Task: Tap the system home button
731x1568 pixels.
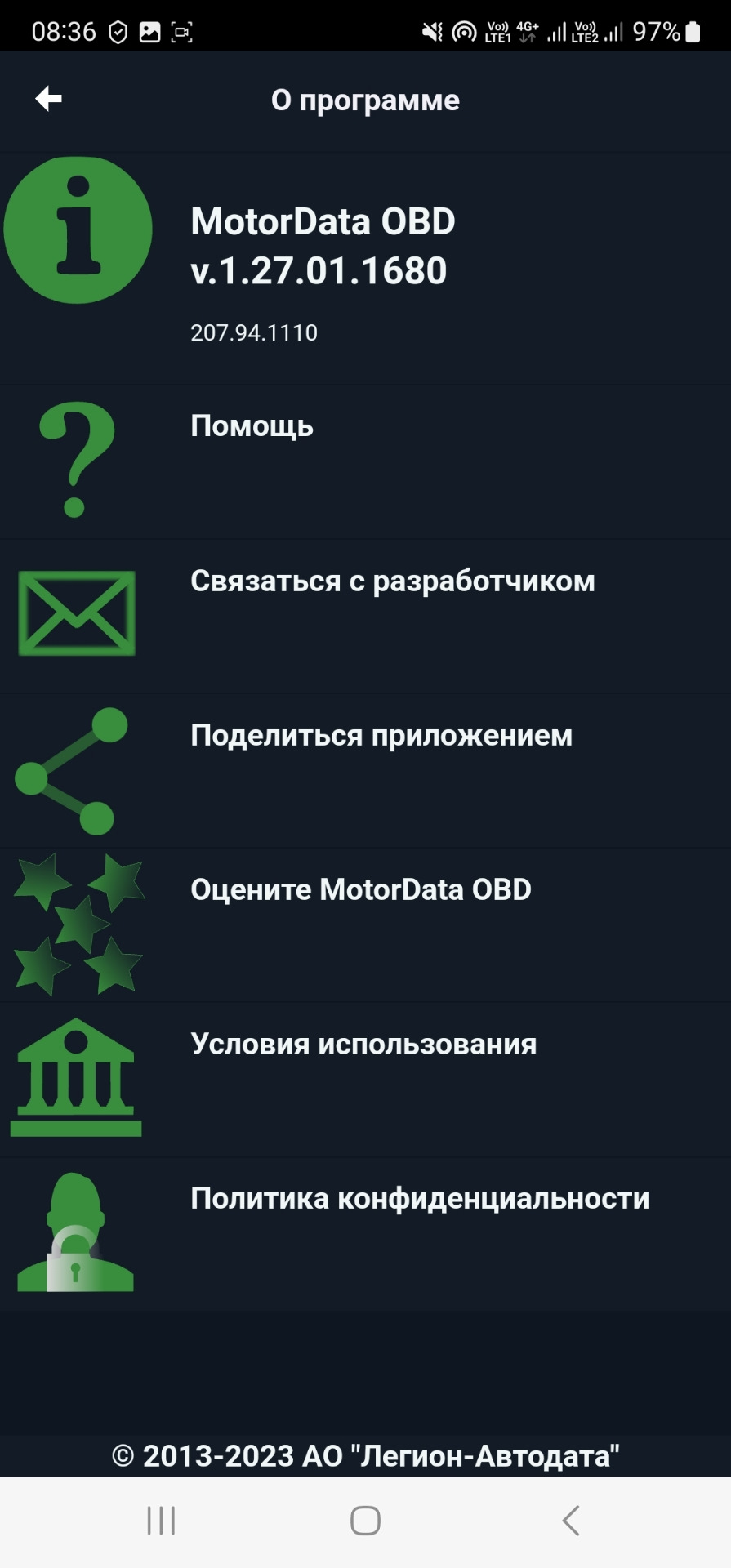Action: point(365,1521)
